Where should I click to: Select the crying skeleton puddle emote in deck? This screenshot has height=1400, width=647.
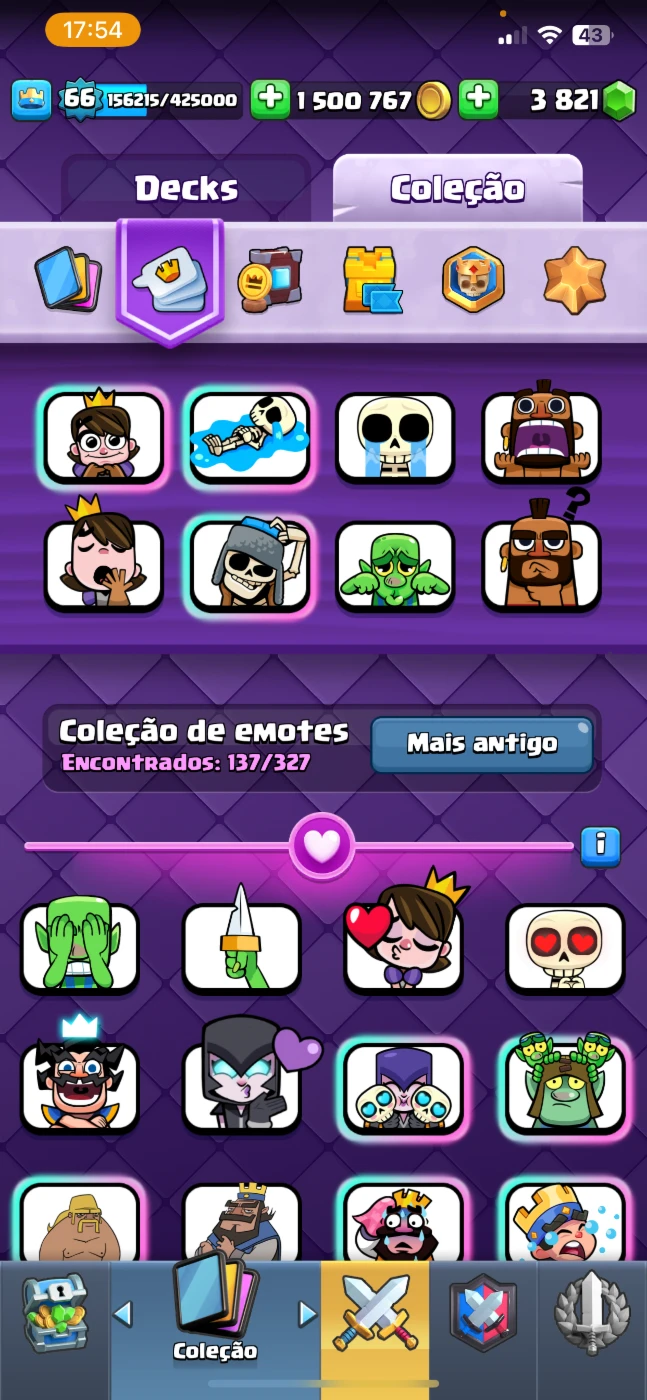tap(249, 437)
